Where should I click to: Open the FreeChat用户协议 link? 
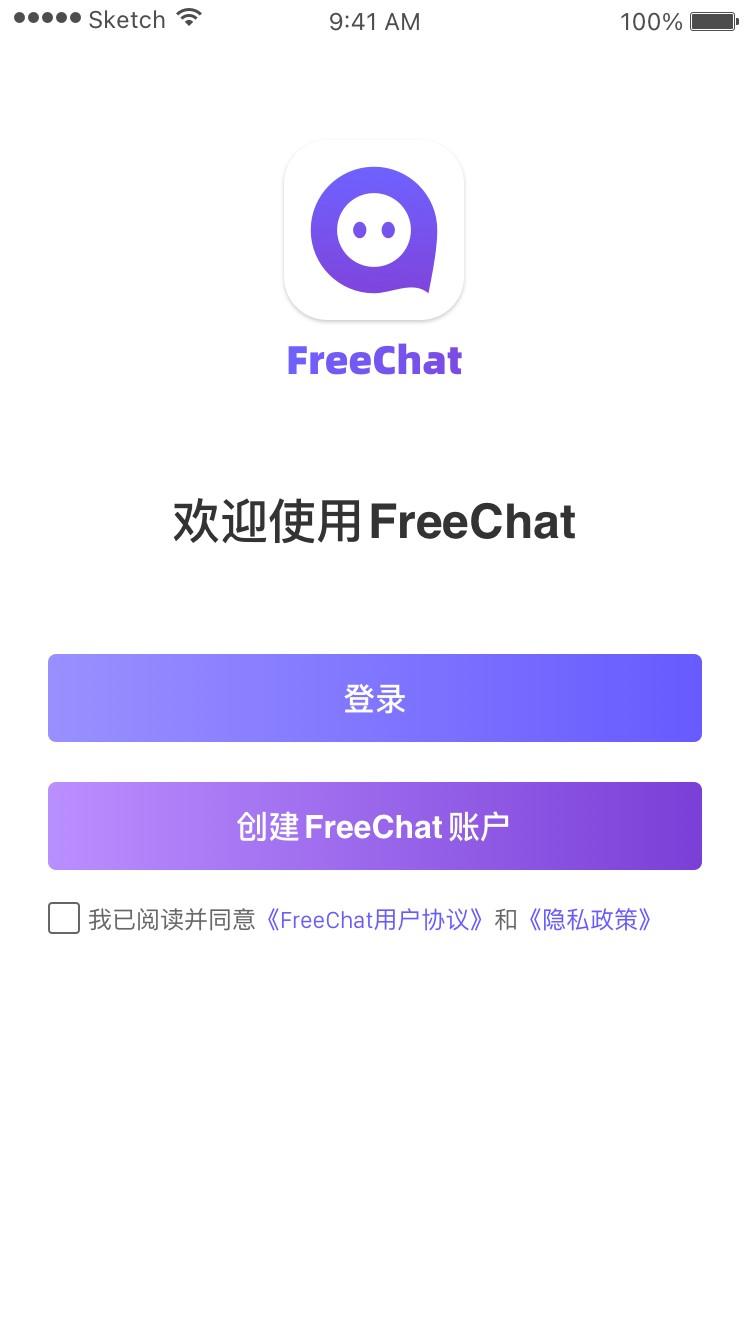pyautogui.click(x=375, y=919)
